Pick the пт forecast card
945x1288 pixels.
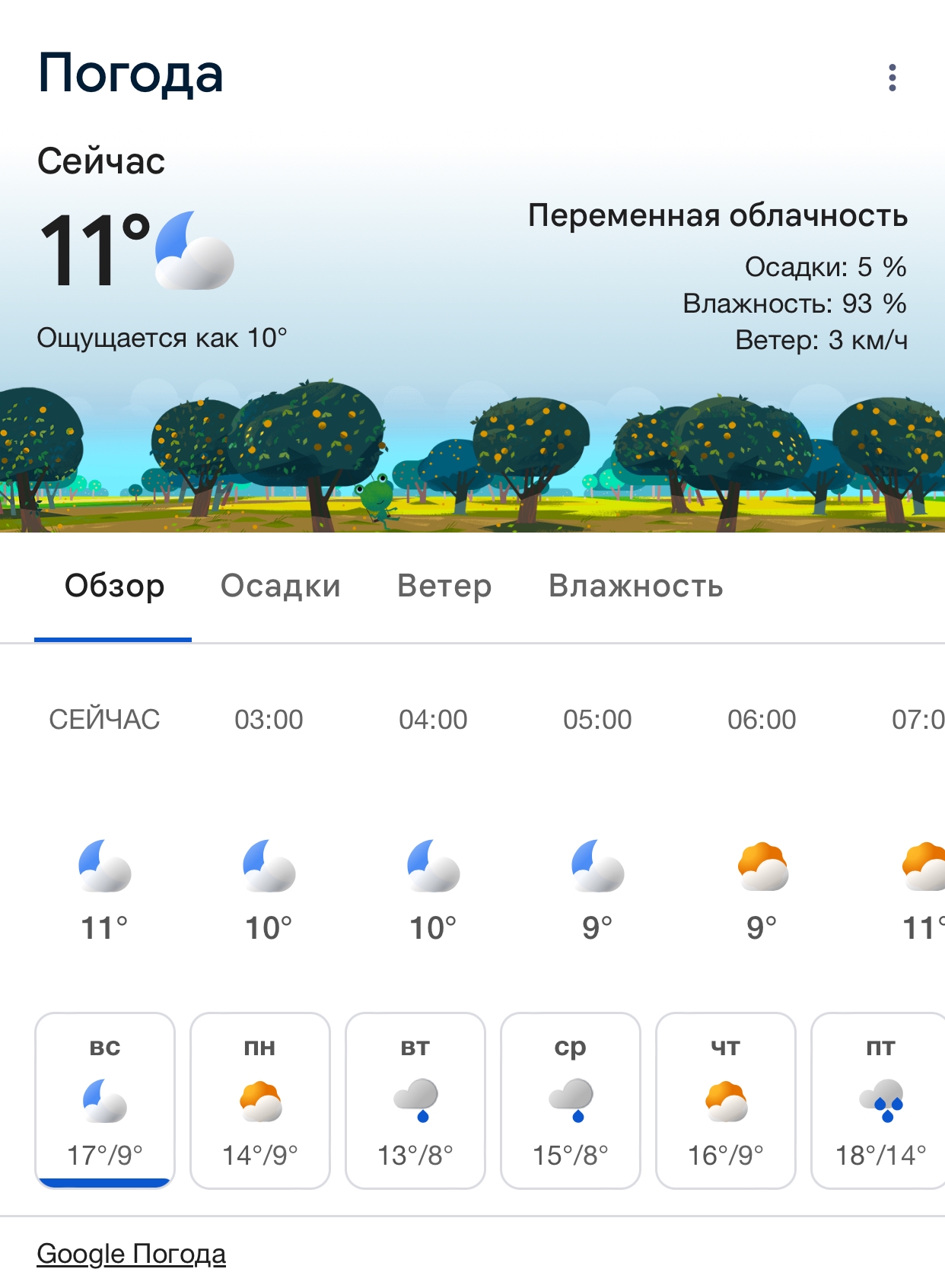pos(880,1100)
